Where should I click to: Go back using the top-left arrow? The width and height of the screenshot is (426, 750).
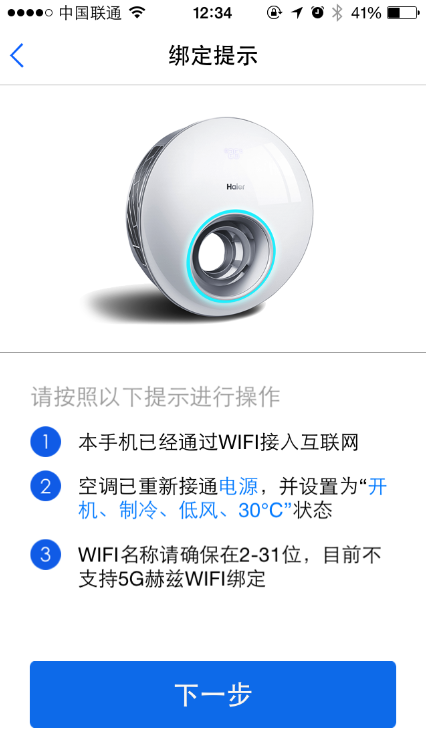(x=17, y=55)
